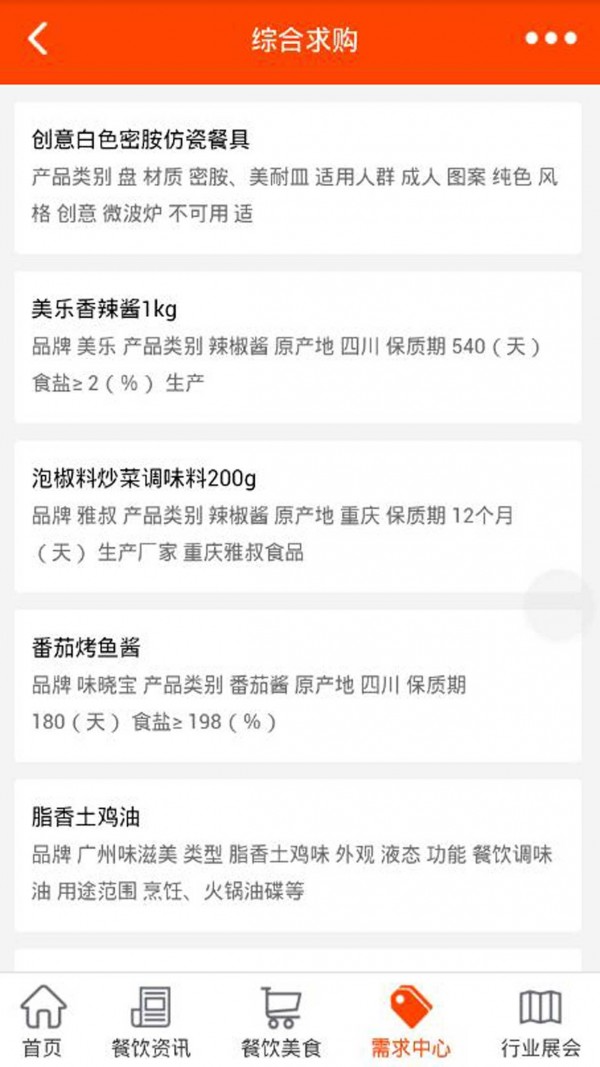Go to the 餐饮资讯 tab

[151, 1021]
